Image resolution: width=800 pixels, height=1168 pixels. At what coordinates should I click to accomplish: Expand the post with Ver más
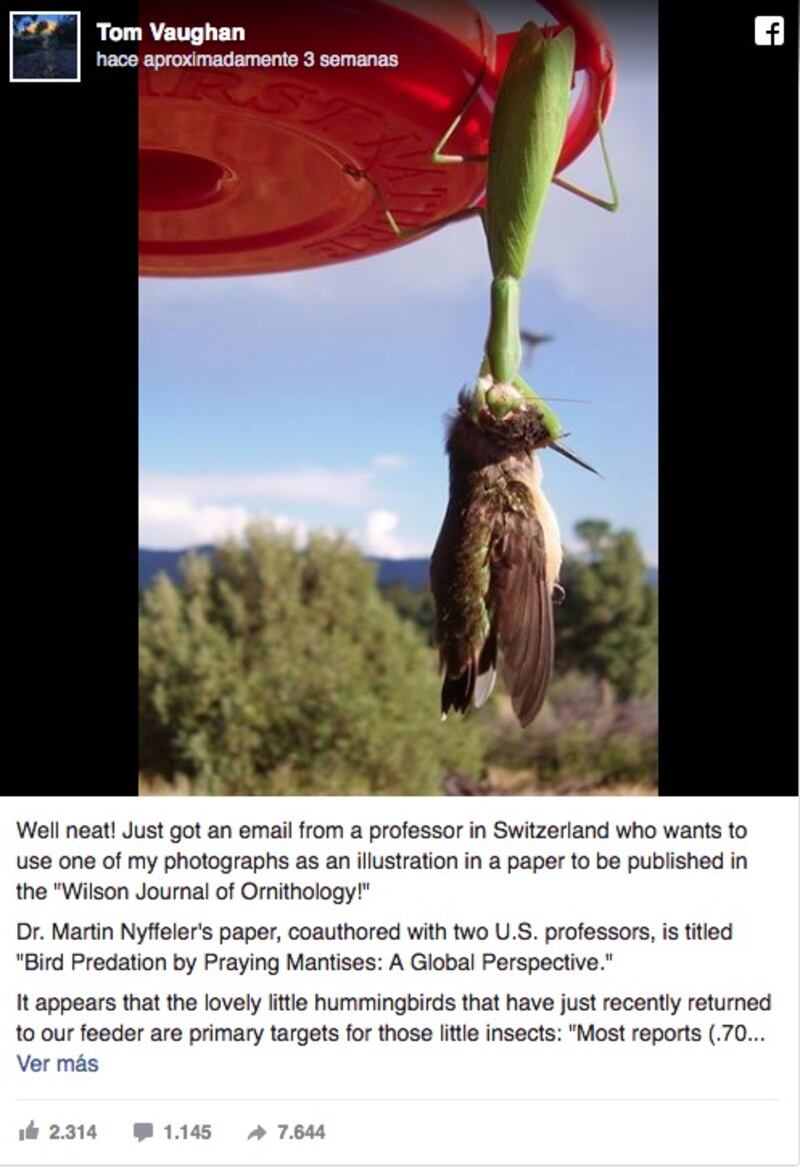click(x=57, y=1063)
